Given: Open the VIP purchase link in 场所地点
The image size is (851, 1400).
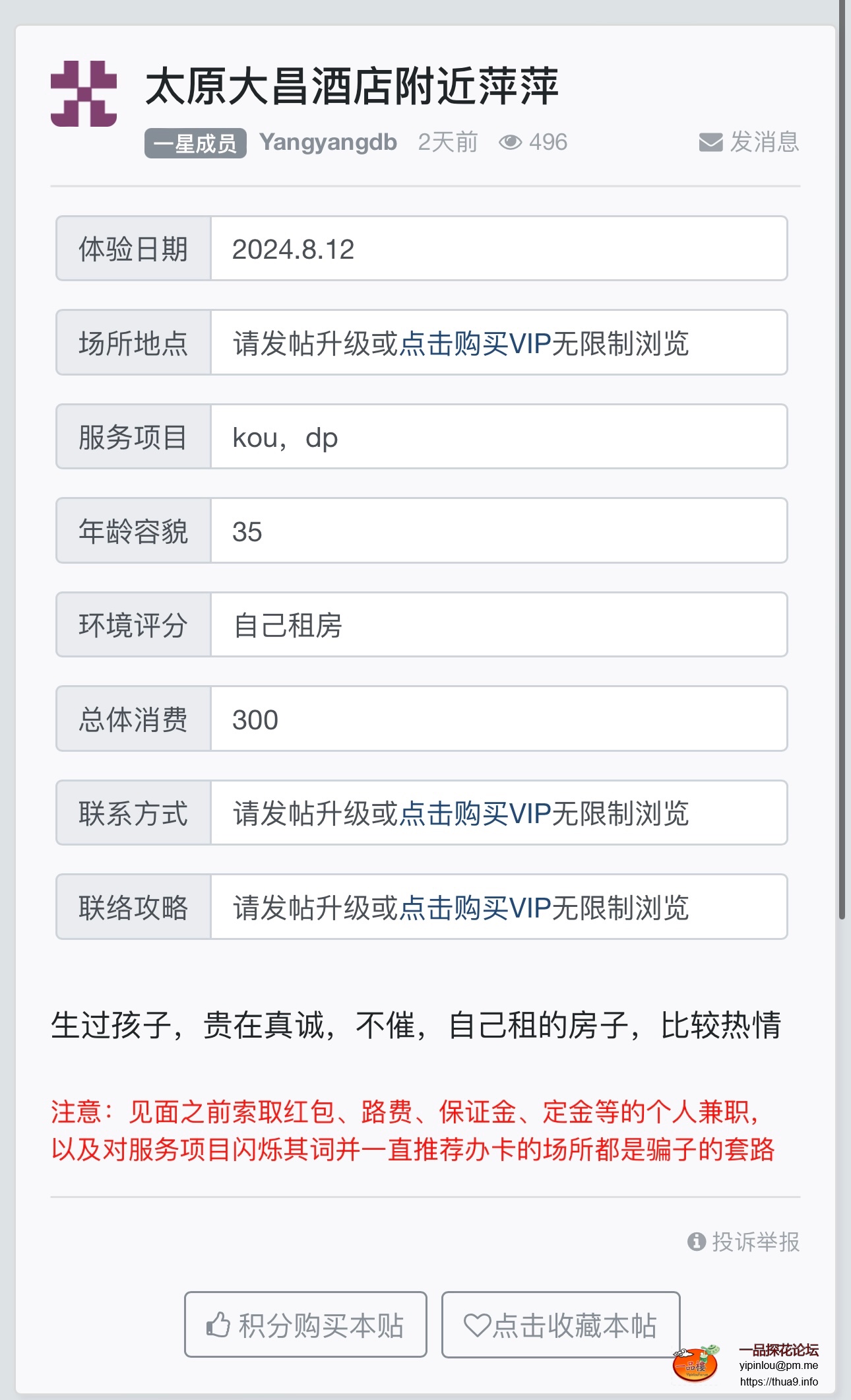Looking at the screenshot, I should tap(475, 343).
